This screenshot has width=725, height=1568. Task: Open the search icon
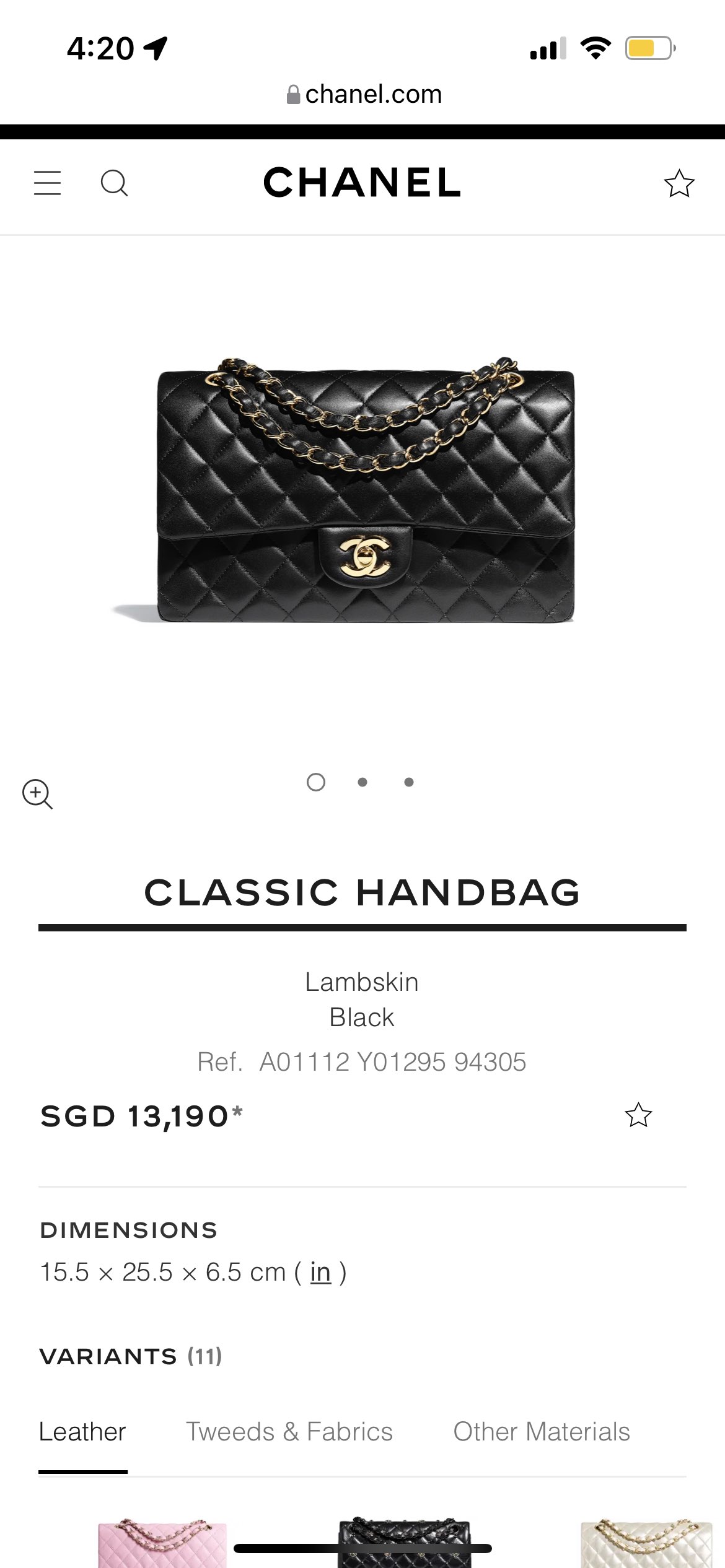114,183
